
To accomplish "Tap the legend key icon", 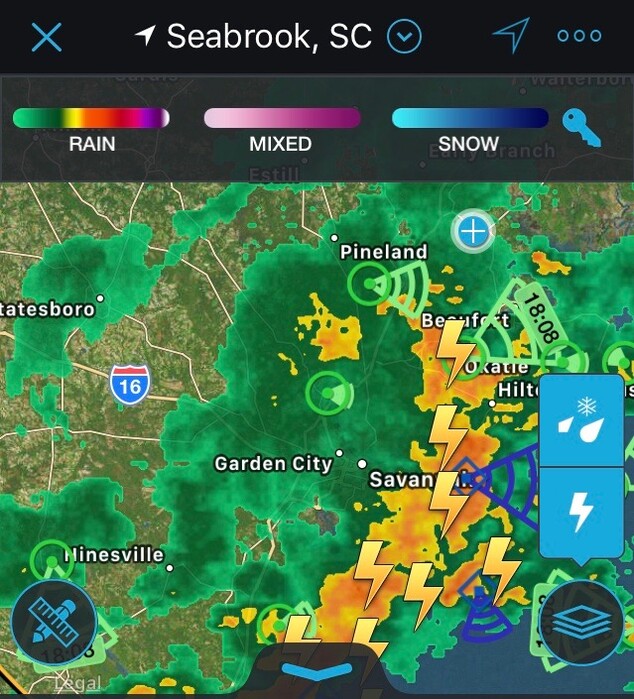I will (580, 127).
